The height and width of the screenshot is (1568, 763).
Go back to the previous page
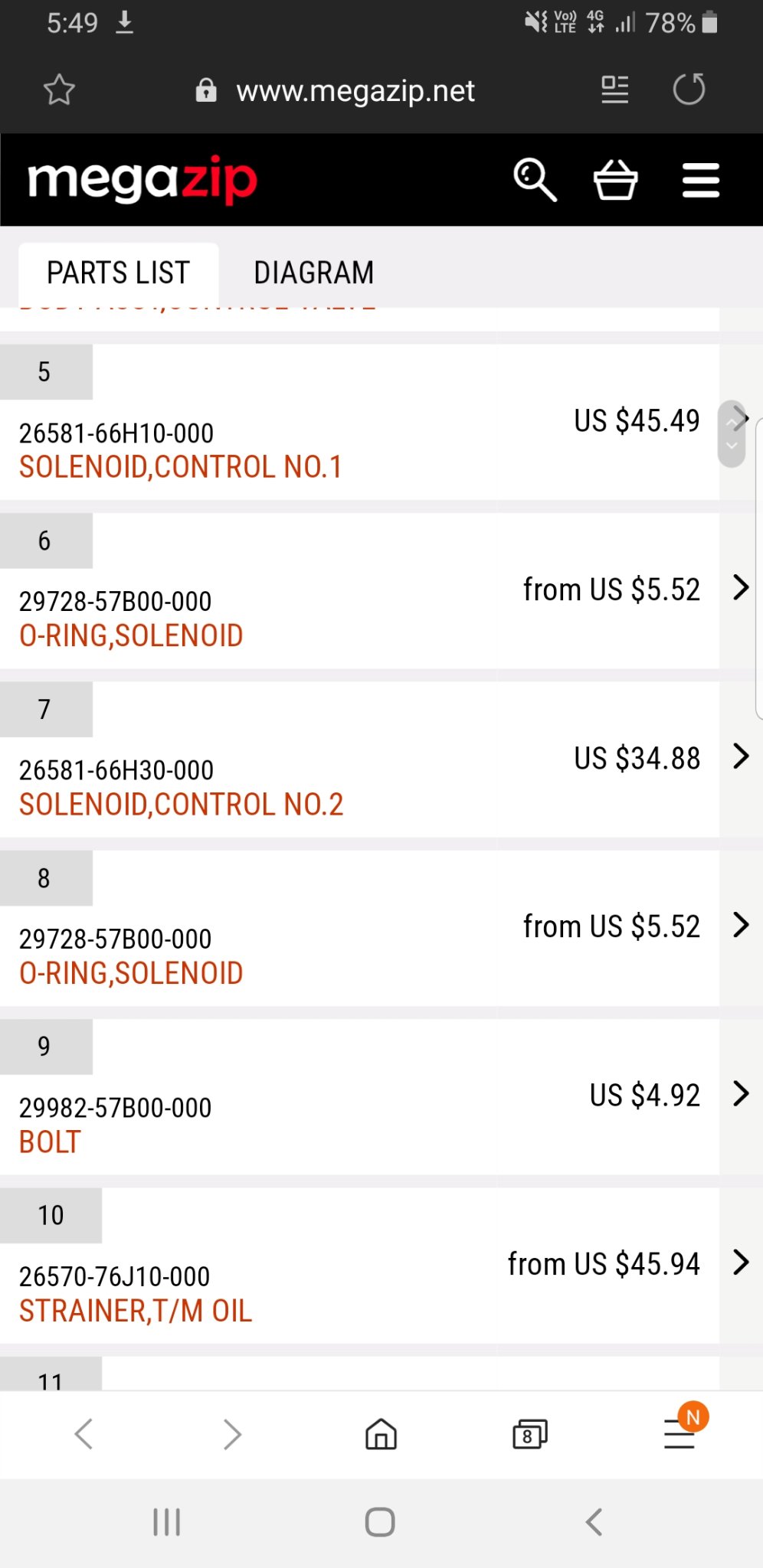pyautogui.click(x=84, y=1434)
